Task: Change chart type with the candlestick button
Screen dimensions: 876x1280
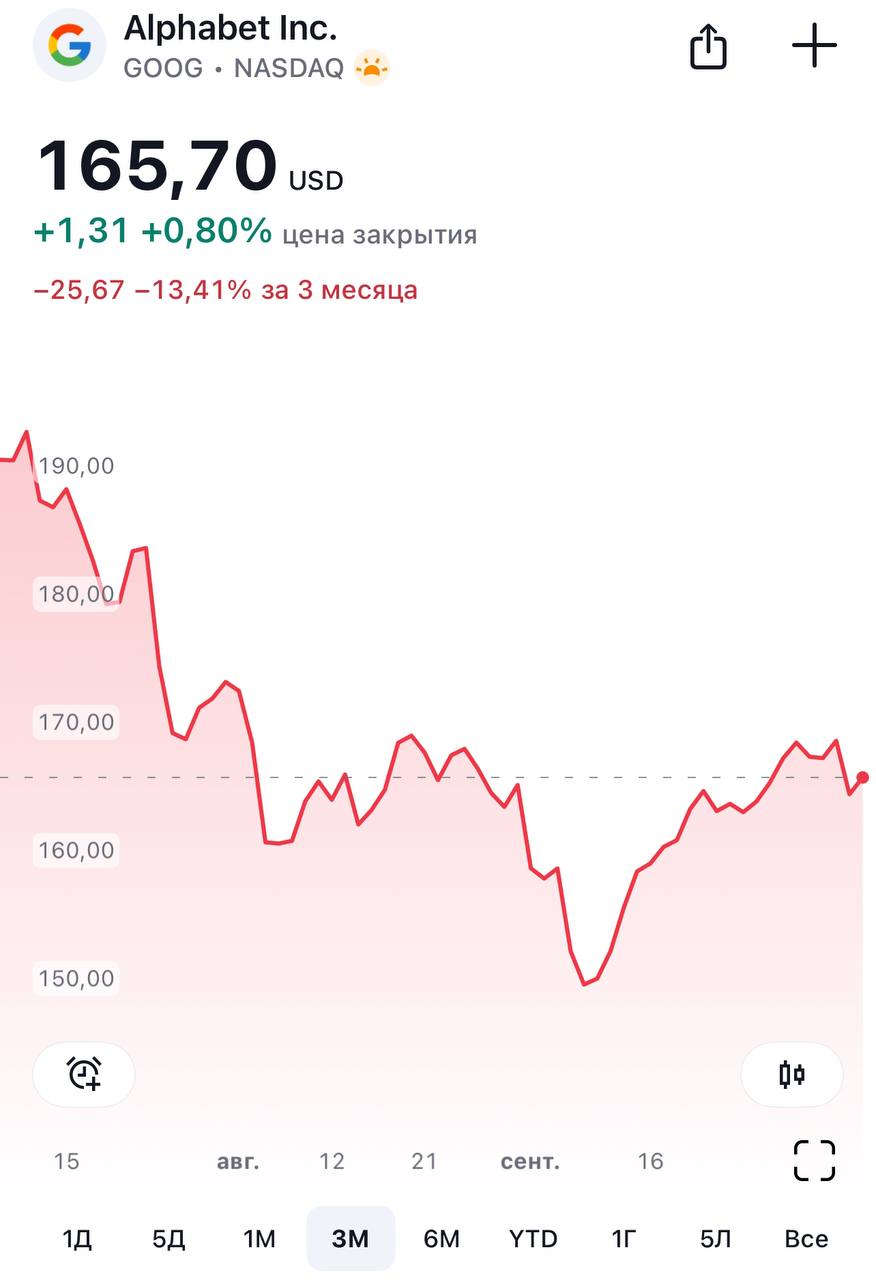Action: 791,1074
